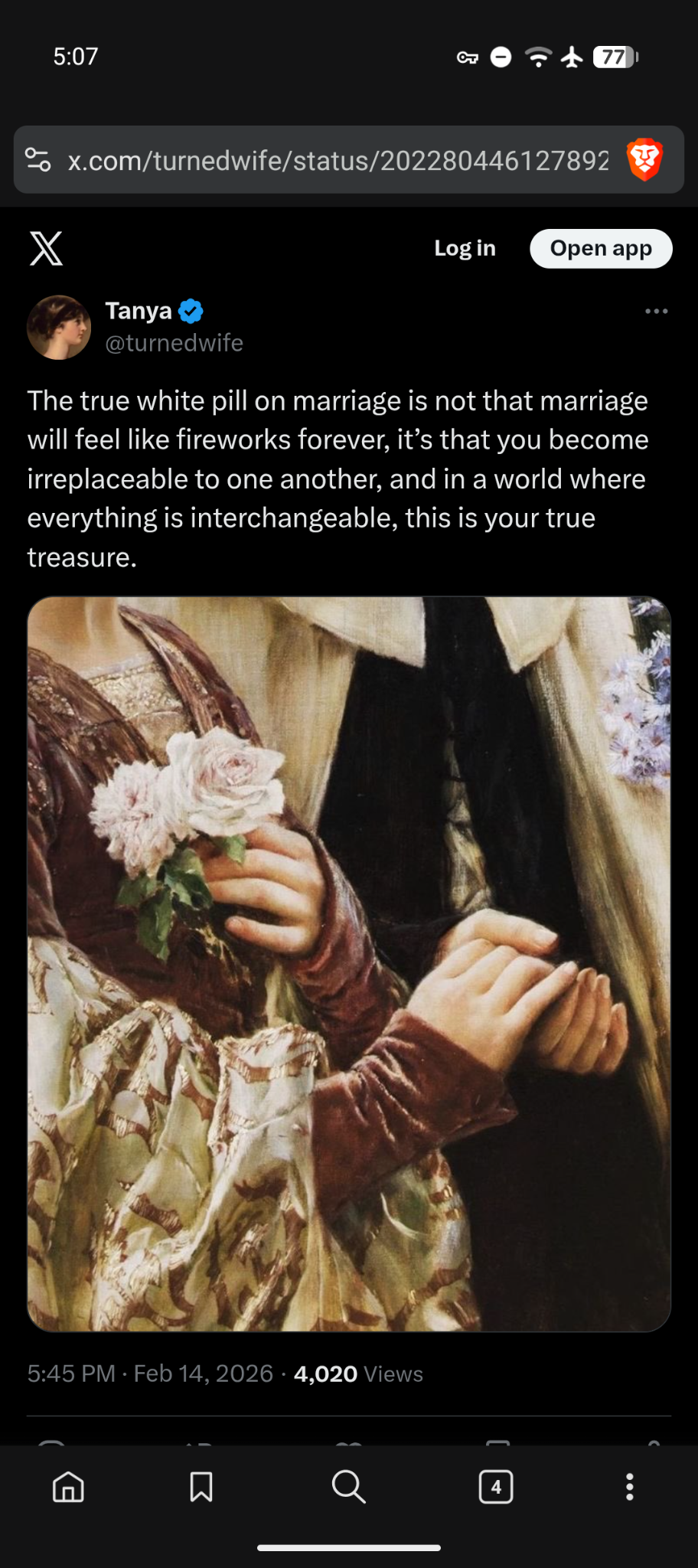Screen dimensions: 698x1568
Task: Open the X logo home link
Action: click(x=47, y=249)
